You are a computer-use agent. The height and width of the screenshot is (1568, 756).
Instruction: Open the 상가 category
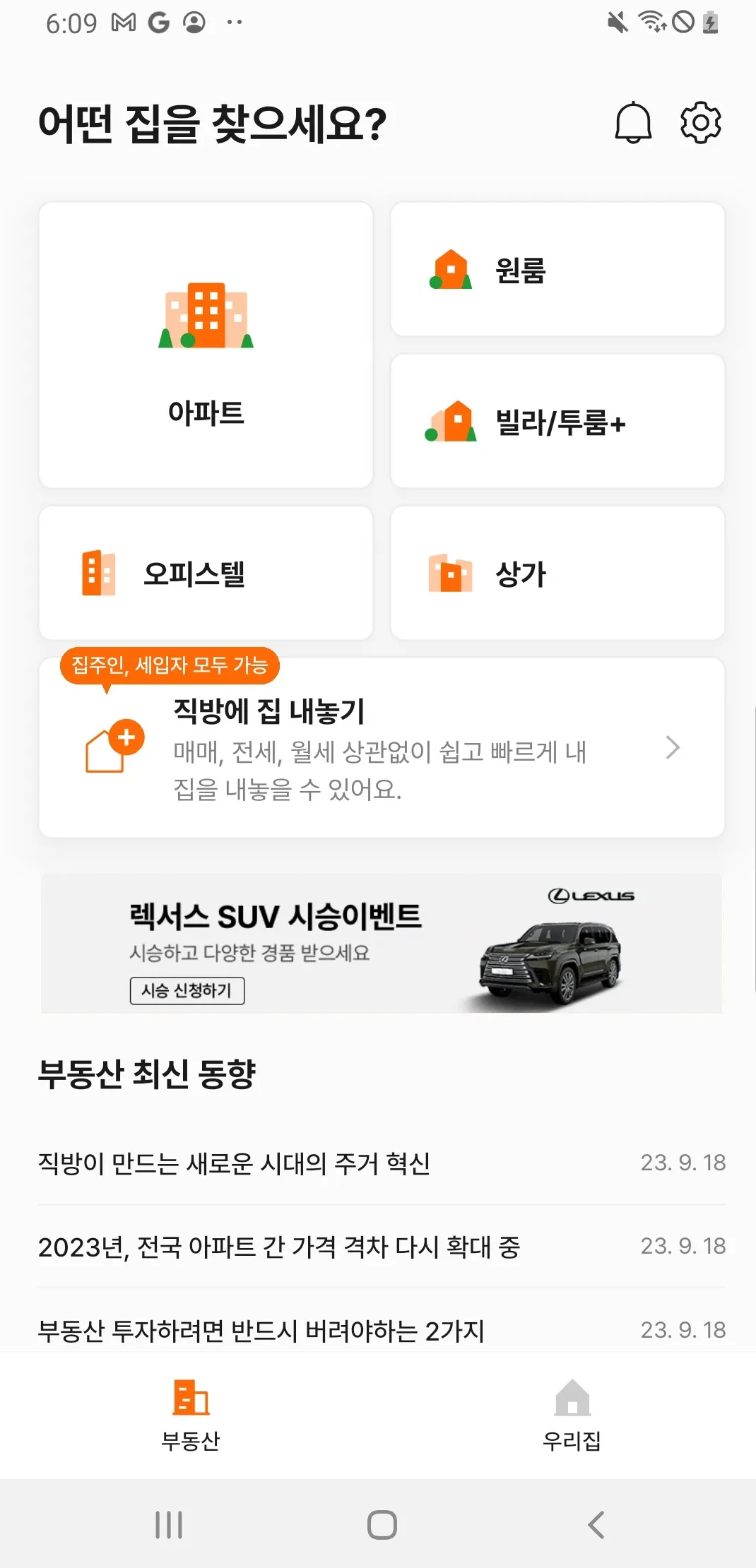[x=557, y=573]
